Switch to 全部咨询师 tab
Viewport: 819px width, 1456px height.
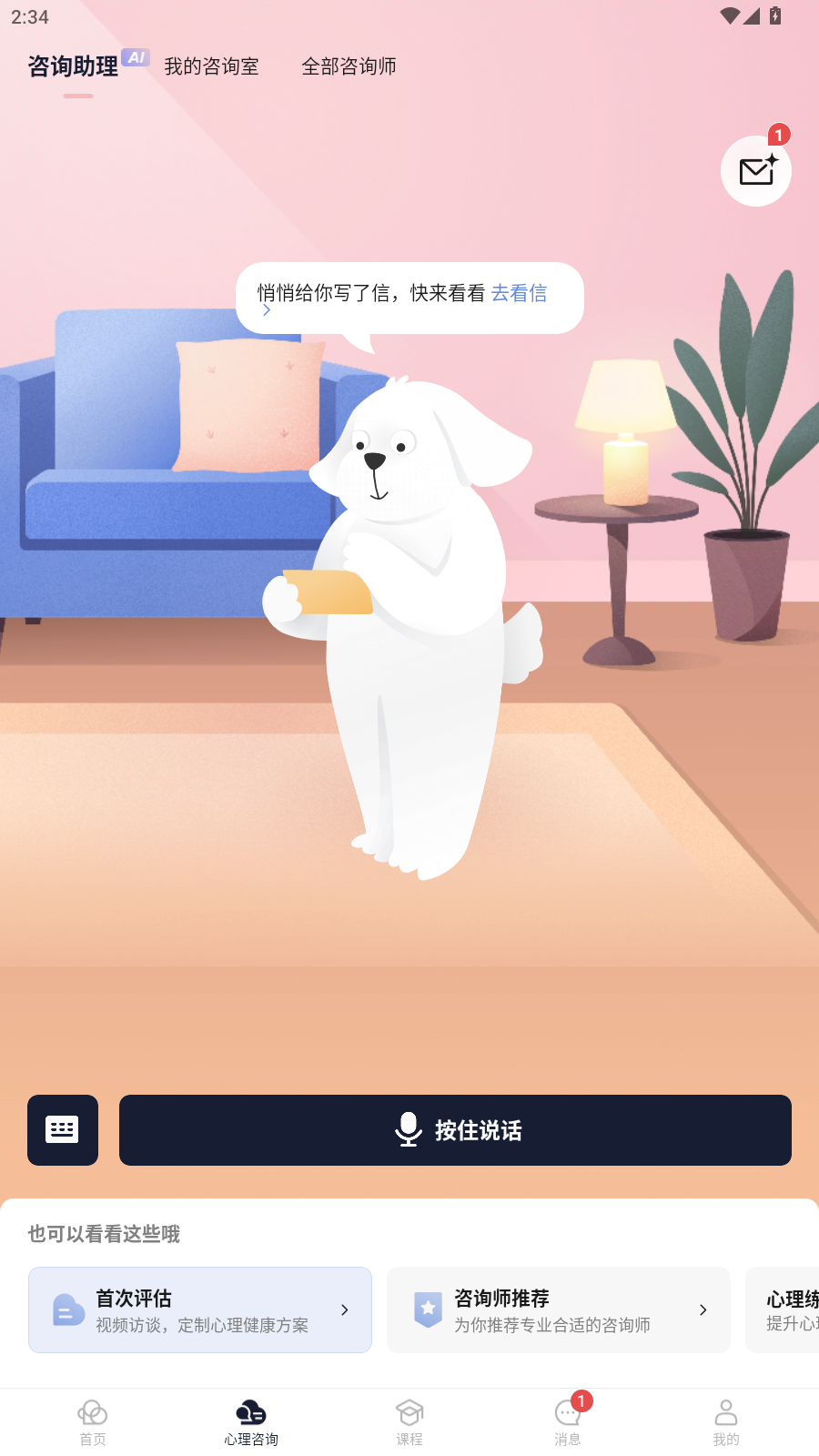(349, 66)
